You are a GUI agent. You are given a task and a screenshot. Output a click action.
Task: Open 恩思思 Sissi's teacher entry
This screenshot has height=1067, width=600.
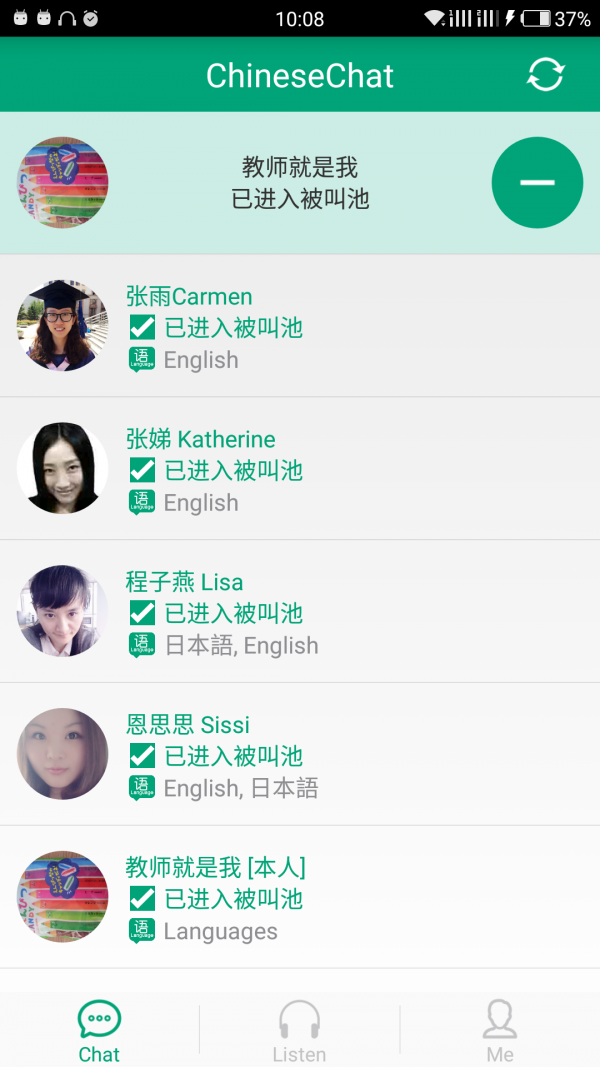tap(300, 755)
